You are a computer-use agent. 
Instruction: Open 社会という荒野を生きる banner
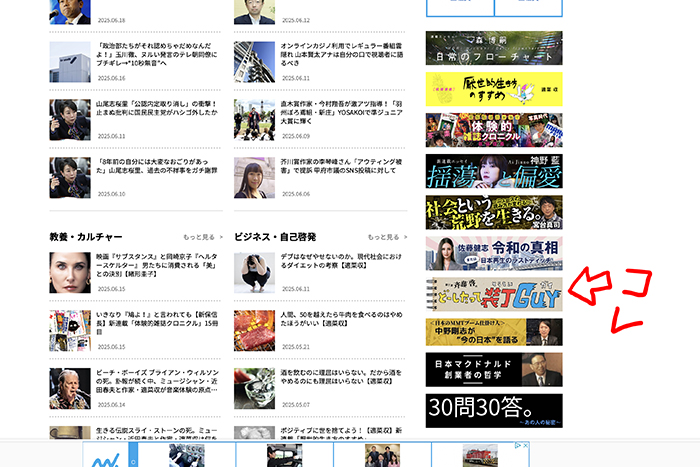click(x=493, y=212)
